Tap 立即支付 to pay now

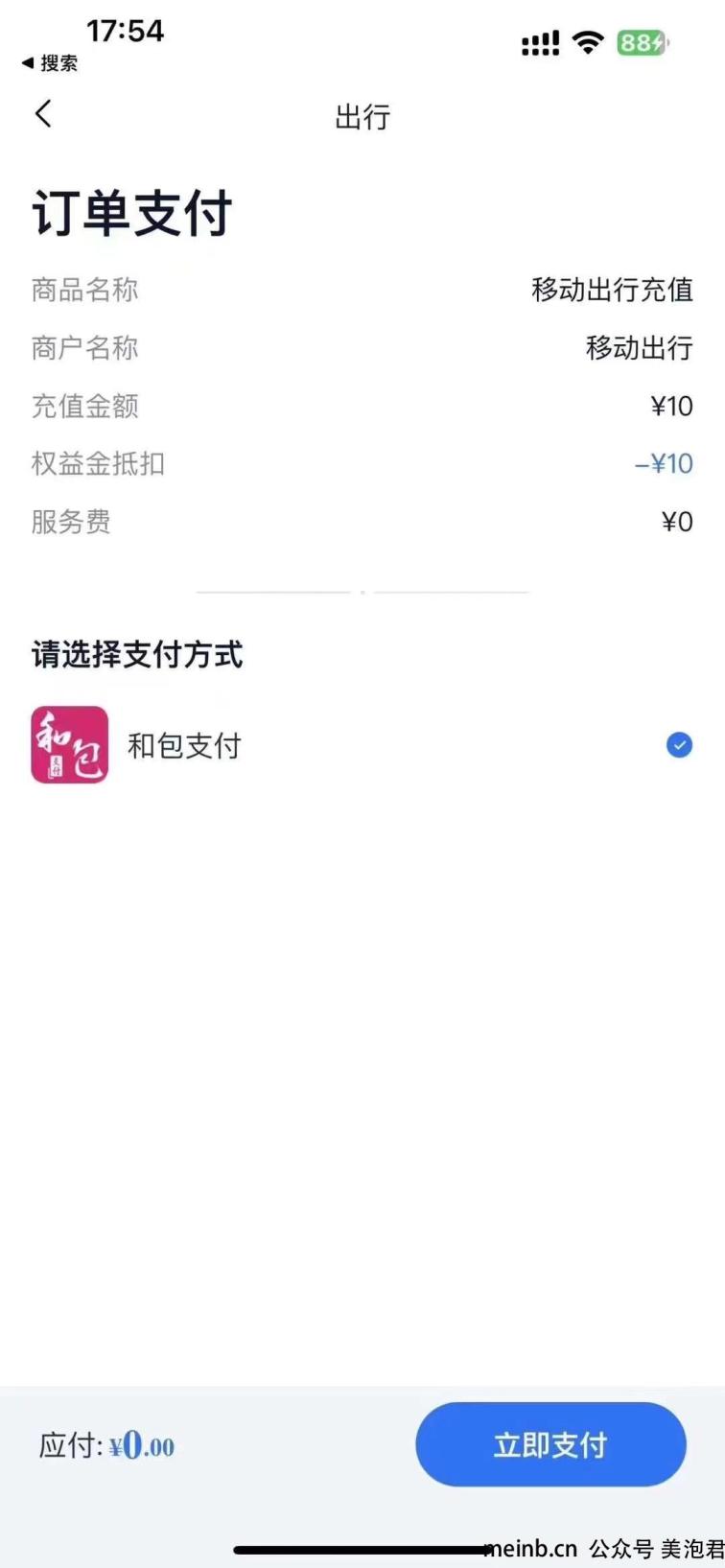[550, 1444]
